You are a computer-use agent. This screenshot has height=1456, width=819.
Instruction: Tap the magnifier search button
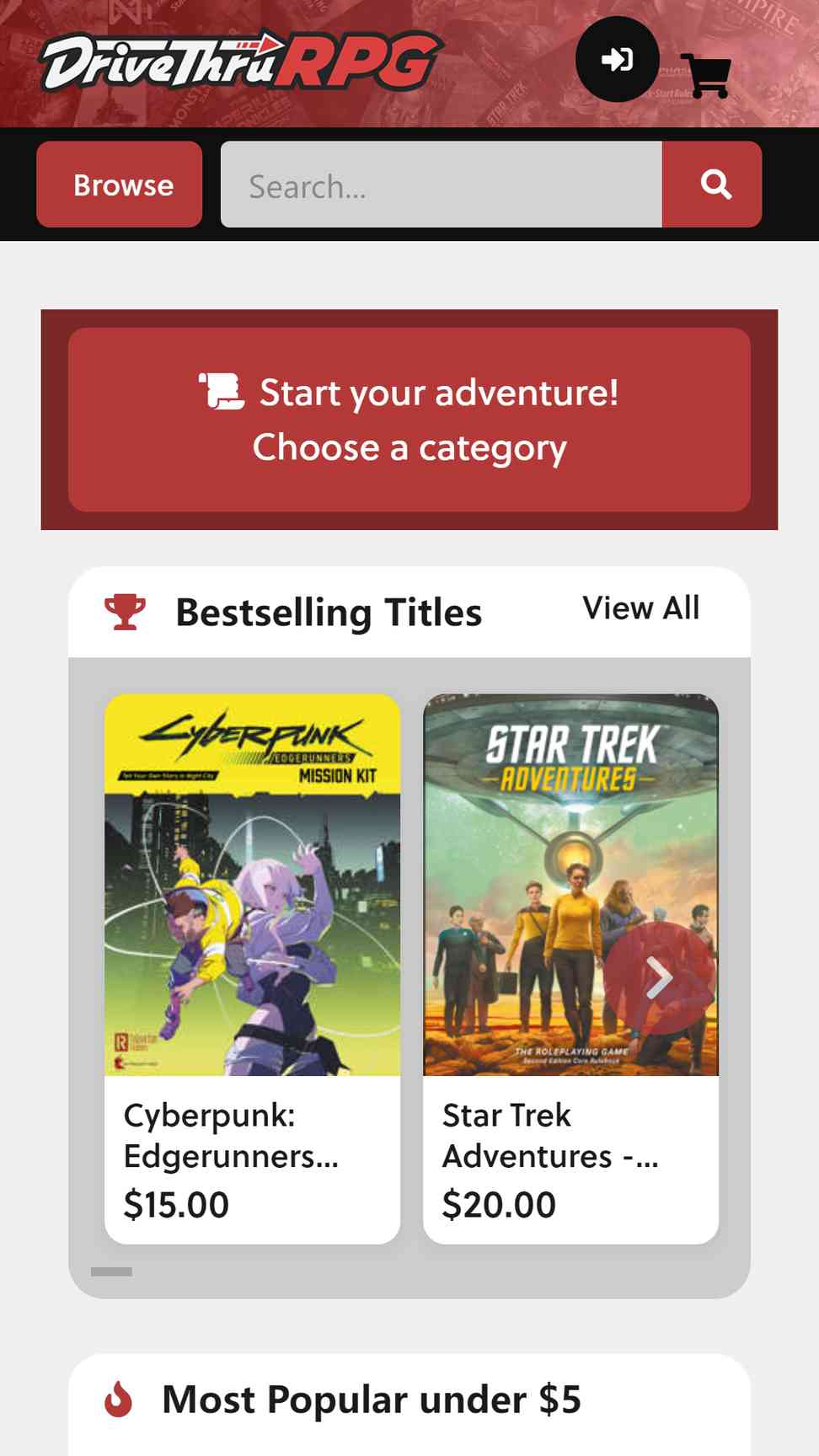point(712,185)
